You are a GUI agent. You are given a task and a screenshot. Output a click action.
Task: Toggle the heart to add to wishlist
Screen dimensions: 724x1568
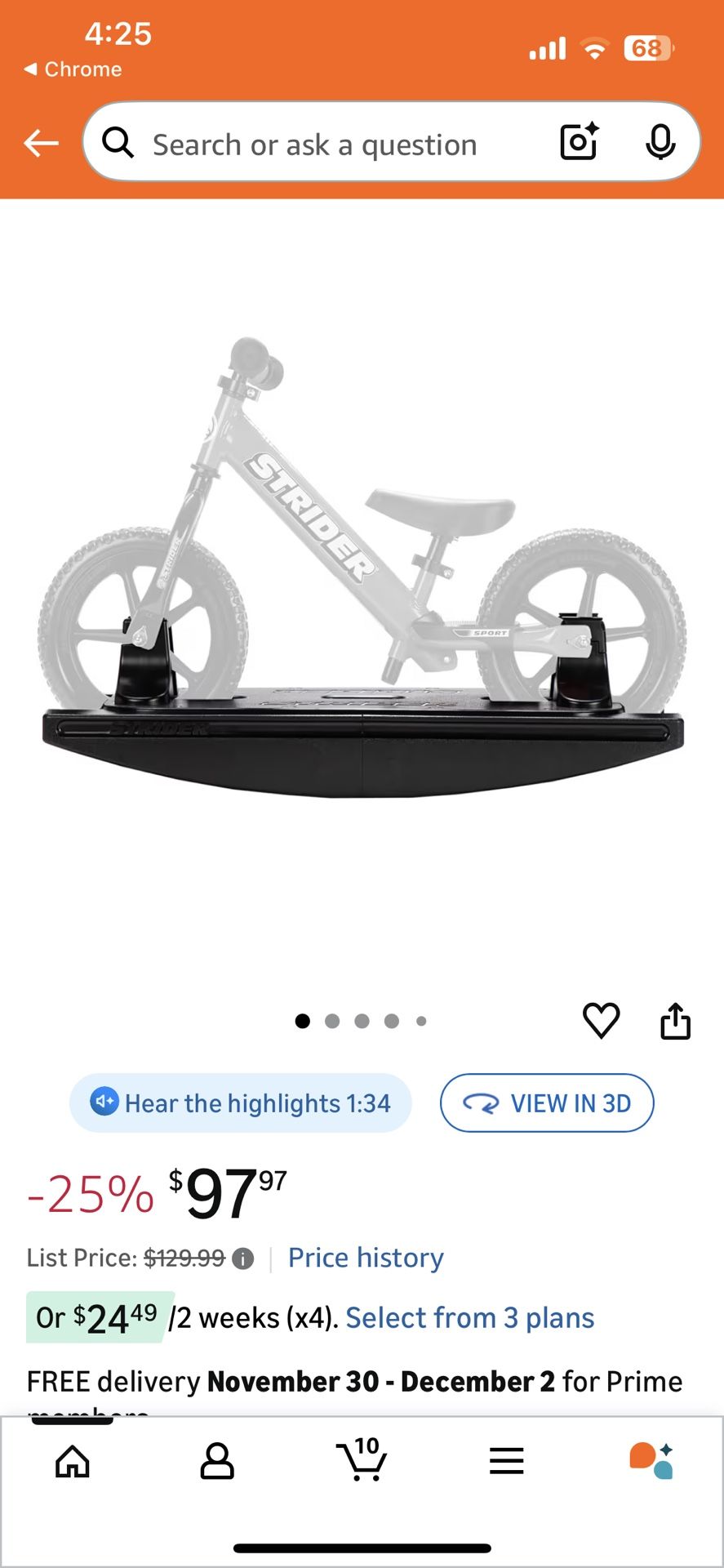tap(602, 1021)
